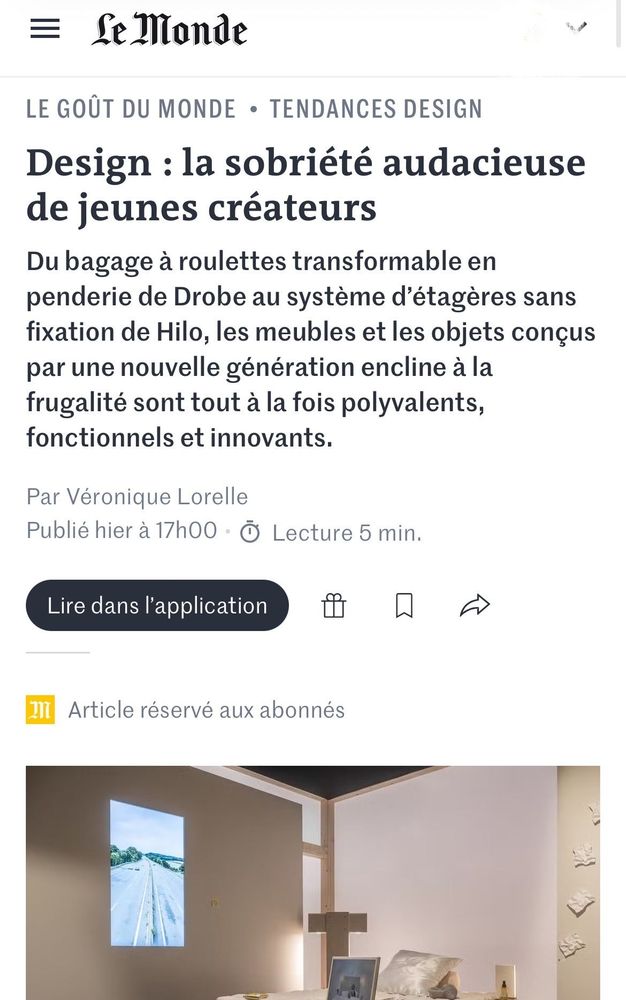
Task: Bookmark this article for later
Action: coord(404,605)
